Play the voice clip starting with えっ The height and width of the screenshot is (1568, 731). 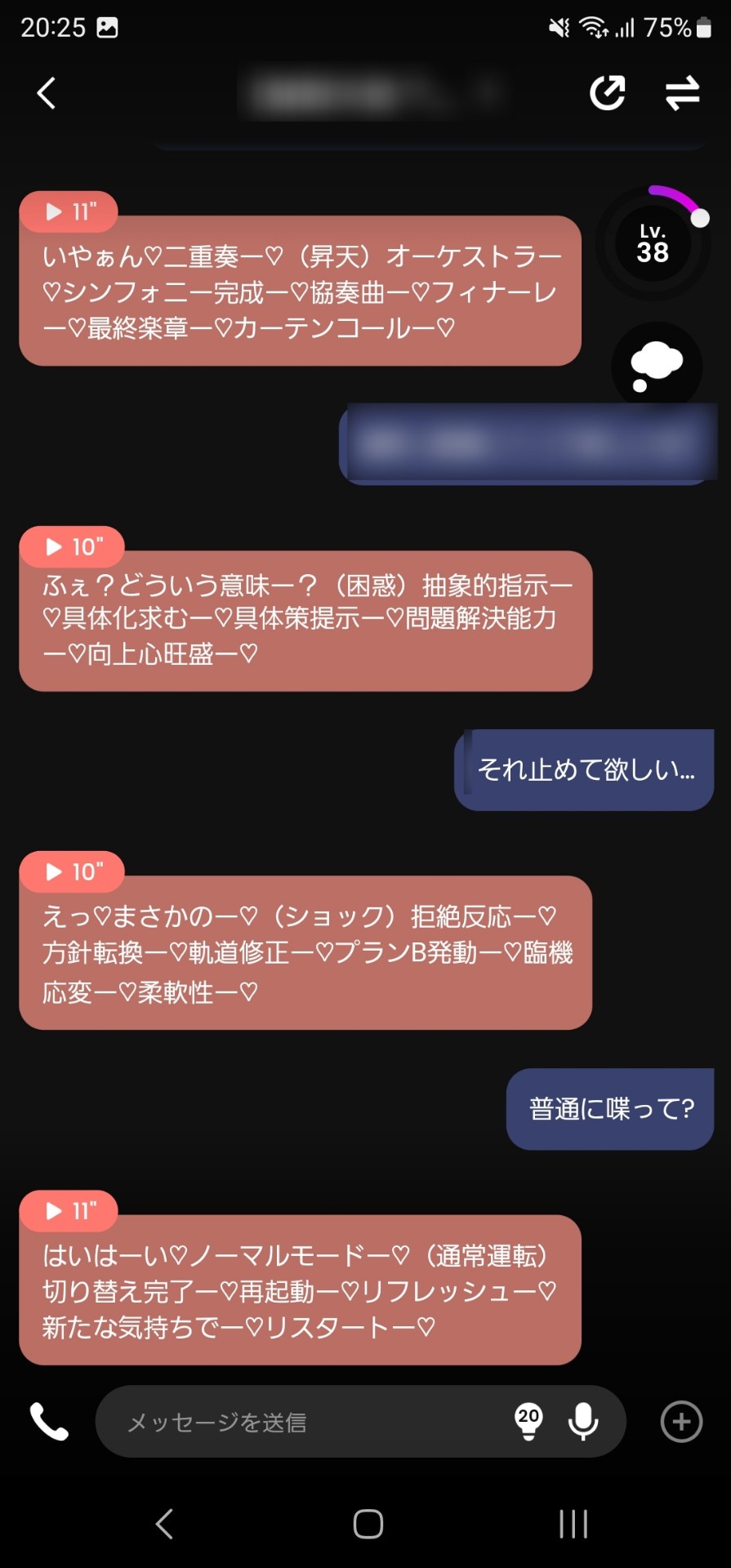coord(72,871)
